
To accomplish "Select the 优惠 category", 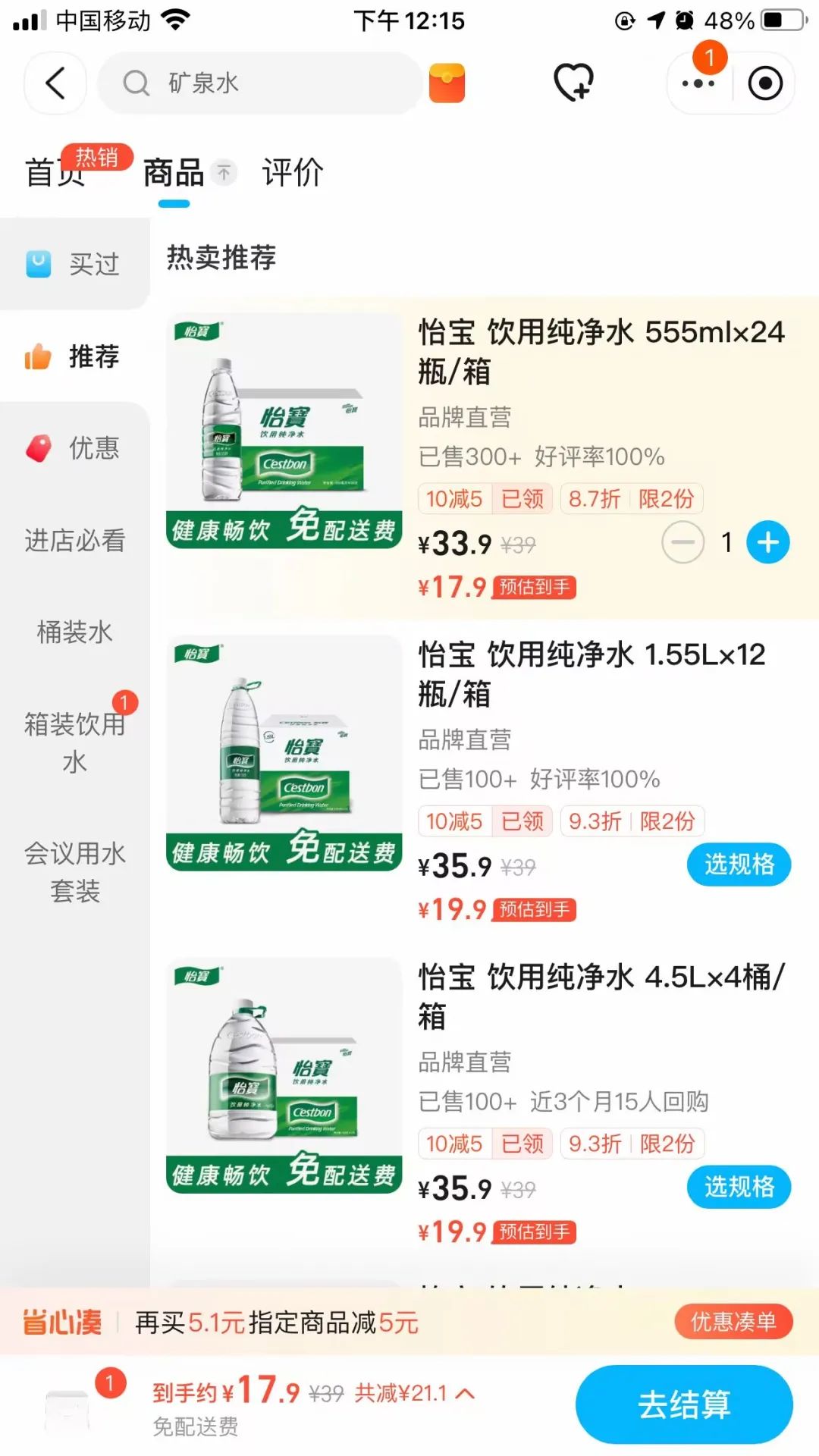I will coord(74,448).
